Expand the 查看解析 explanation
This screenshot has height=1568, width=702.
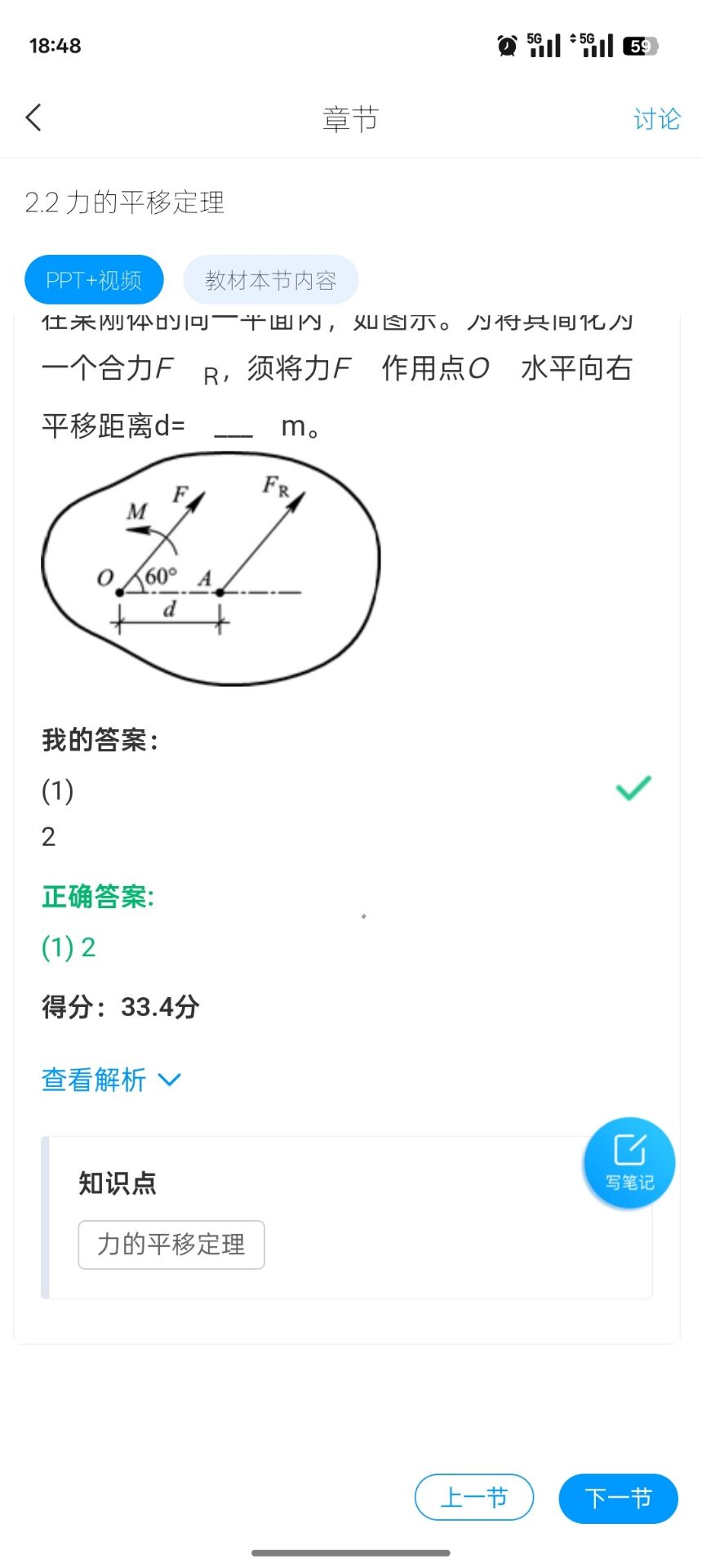pyautogui.click(x=110, y=1080)
